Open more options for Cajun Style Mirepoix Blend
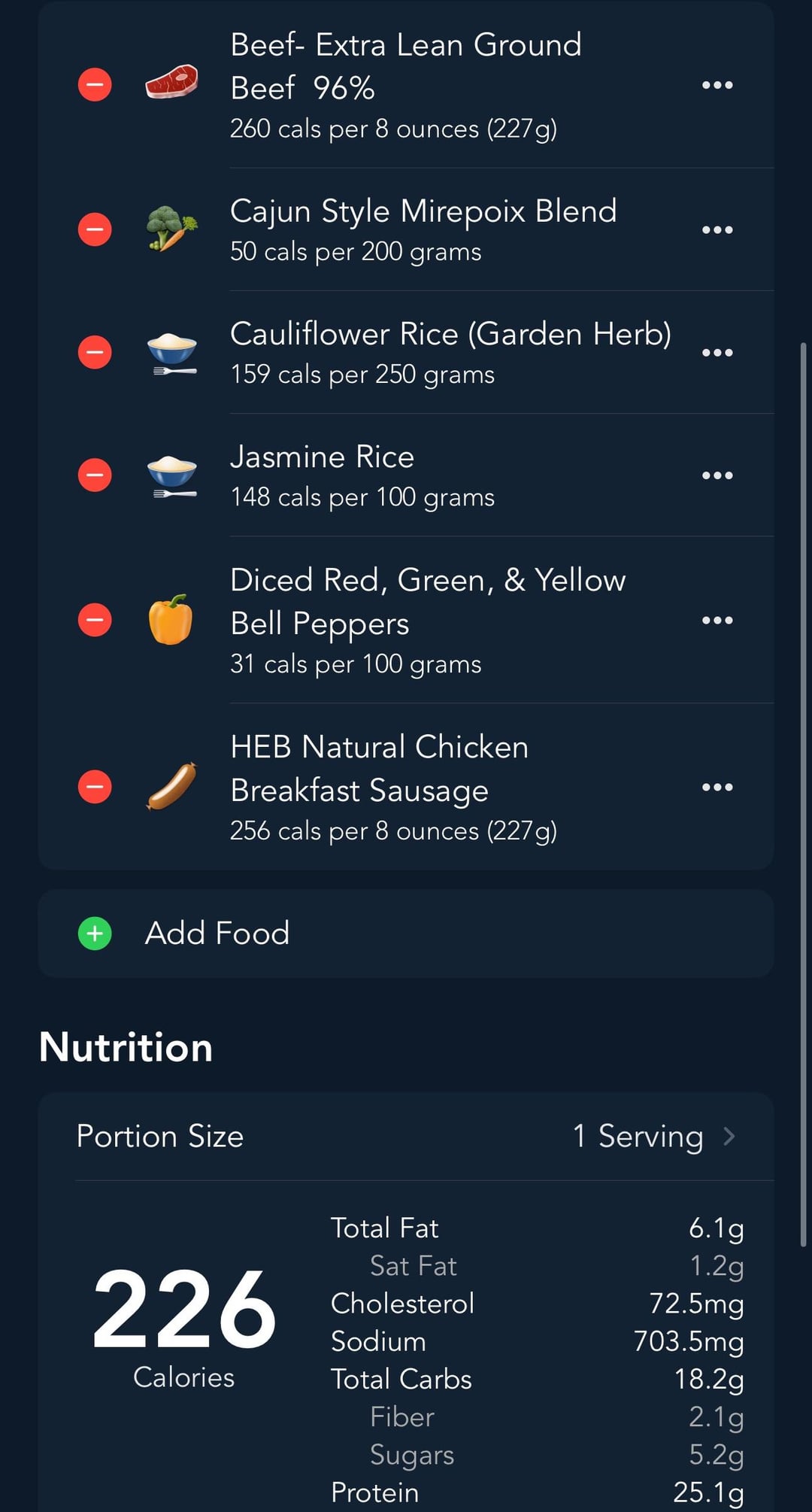The width and height of the screenshot is (812, 1512). point(717,229)
